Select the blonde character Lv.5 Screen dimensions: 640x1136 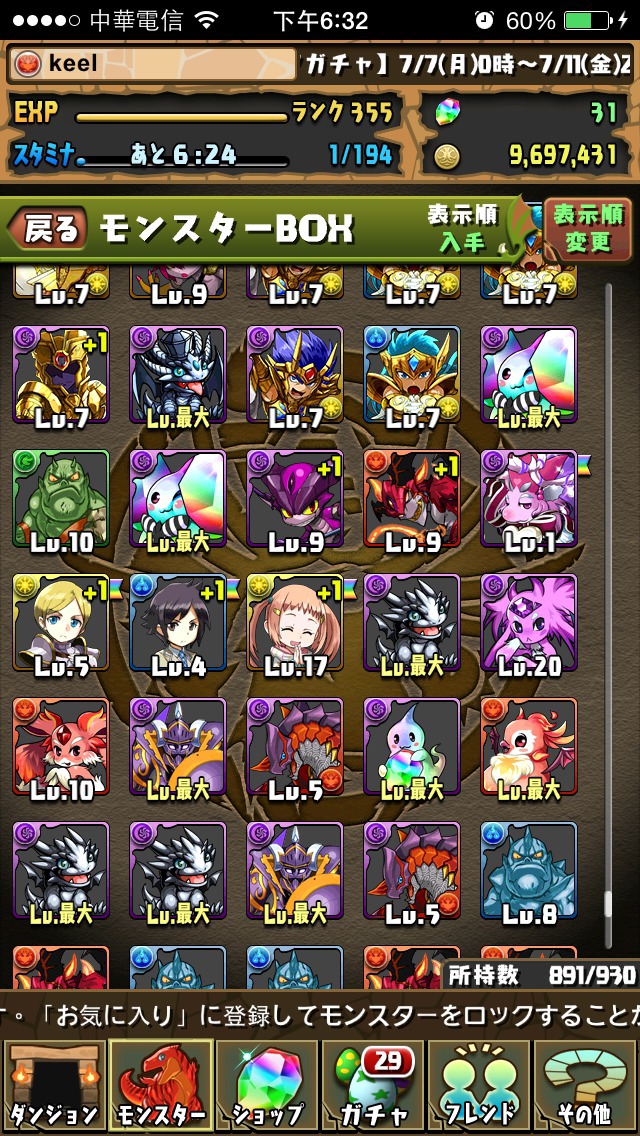[x=61, y=622]
